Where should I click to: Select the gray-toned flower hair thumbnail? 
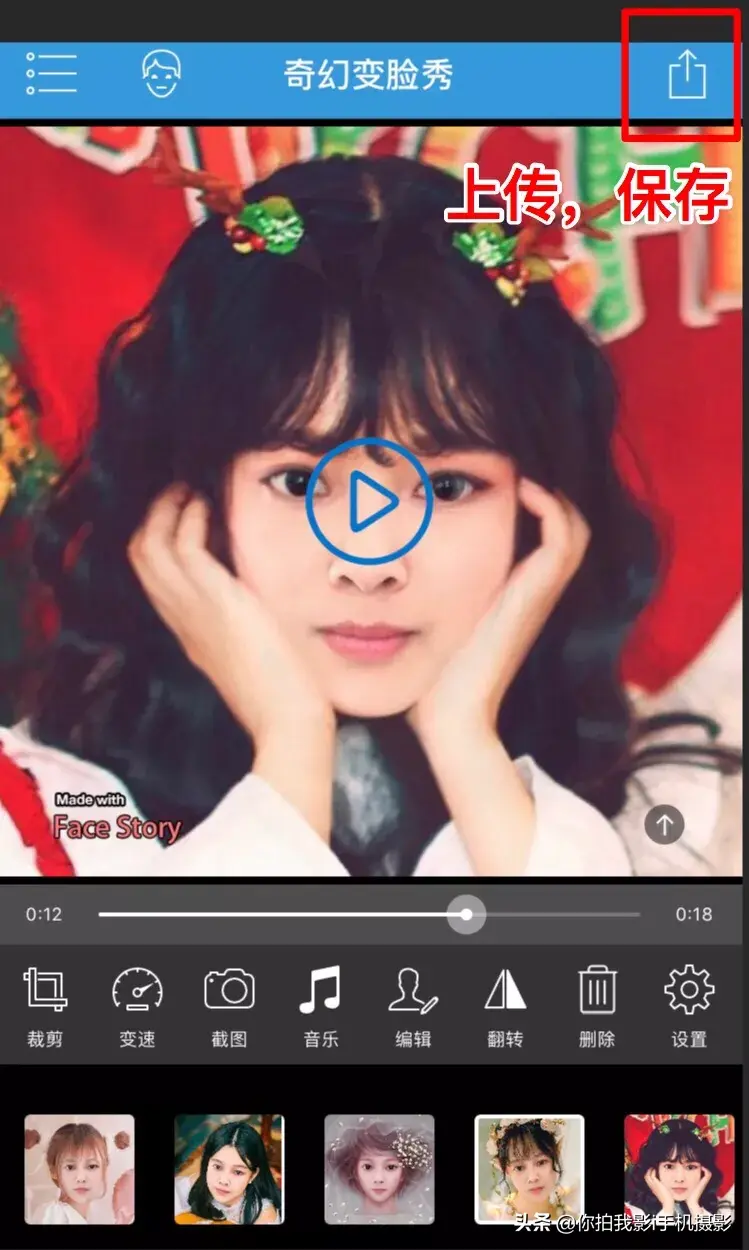coord(379,1169)
